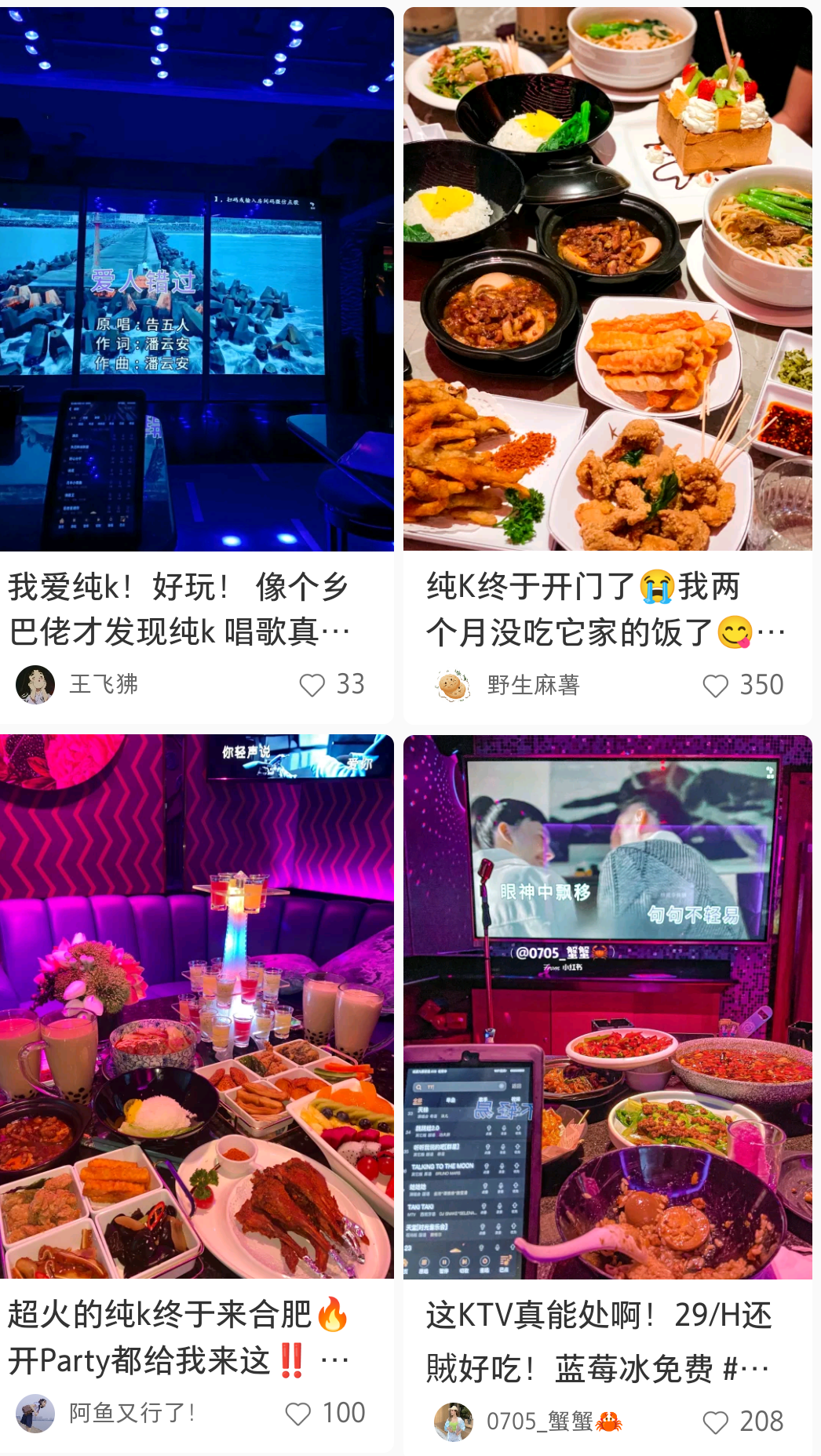This screenshot has width=821, height=1456.
Task: Like 阿鱼又行了!'s post with 100 likes
Action: pyautogui.click(x=297, y=1414)
